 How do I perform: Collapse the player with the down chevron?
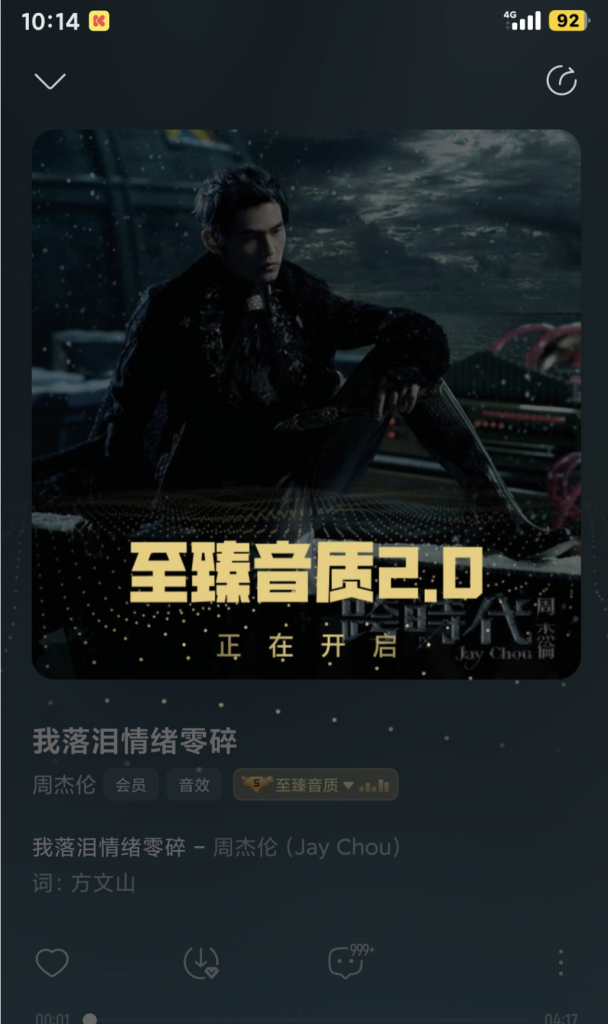(49, 81)
